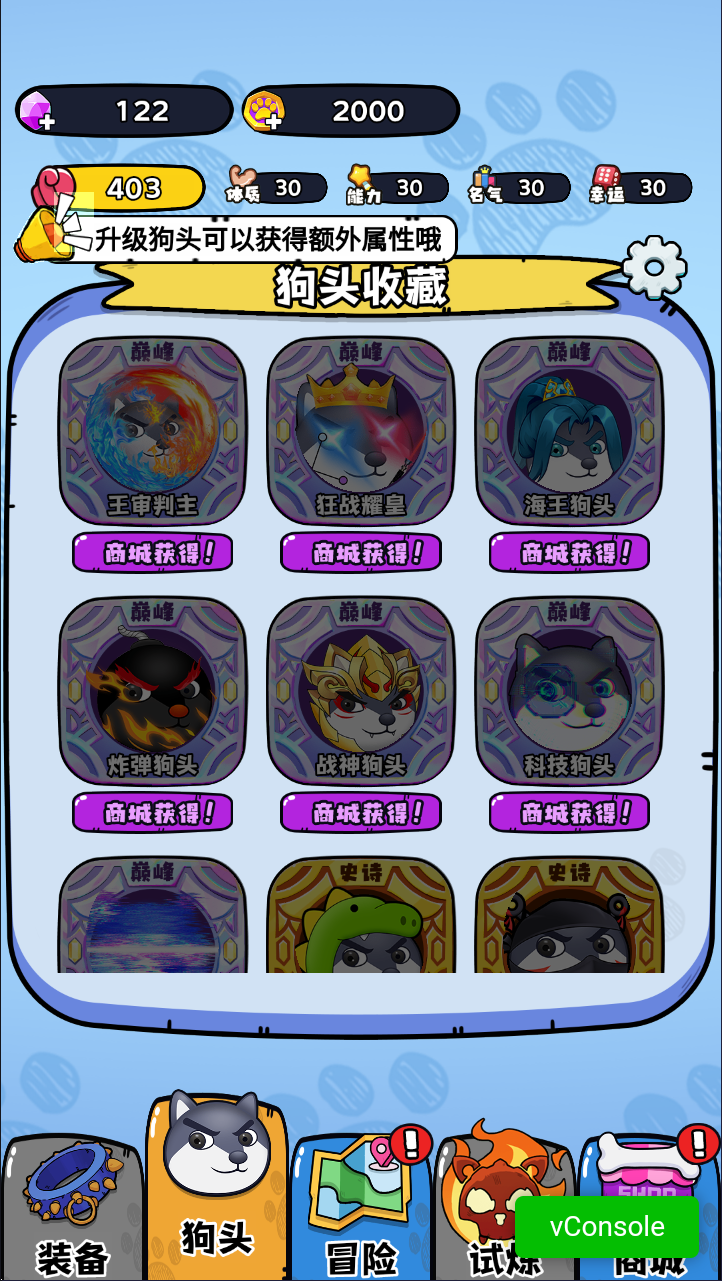This screenshot has width=722, height=1281.
Task: View the 王审判主 dog head card
Action: coord(153,431)
